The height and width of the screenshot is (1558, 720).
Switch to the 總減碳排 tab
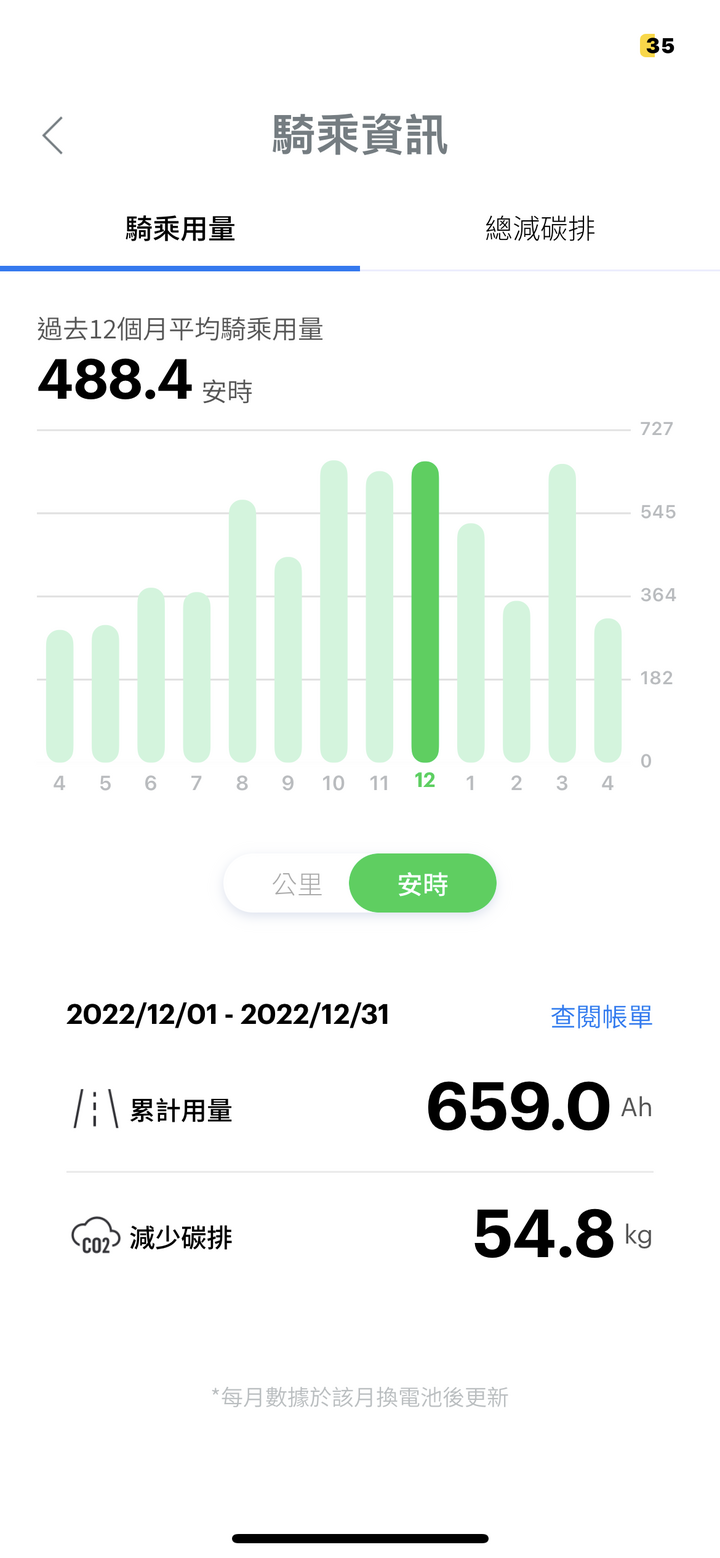[540, 229]
